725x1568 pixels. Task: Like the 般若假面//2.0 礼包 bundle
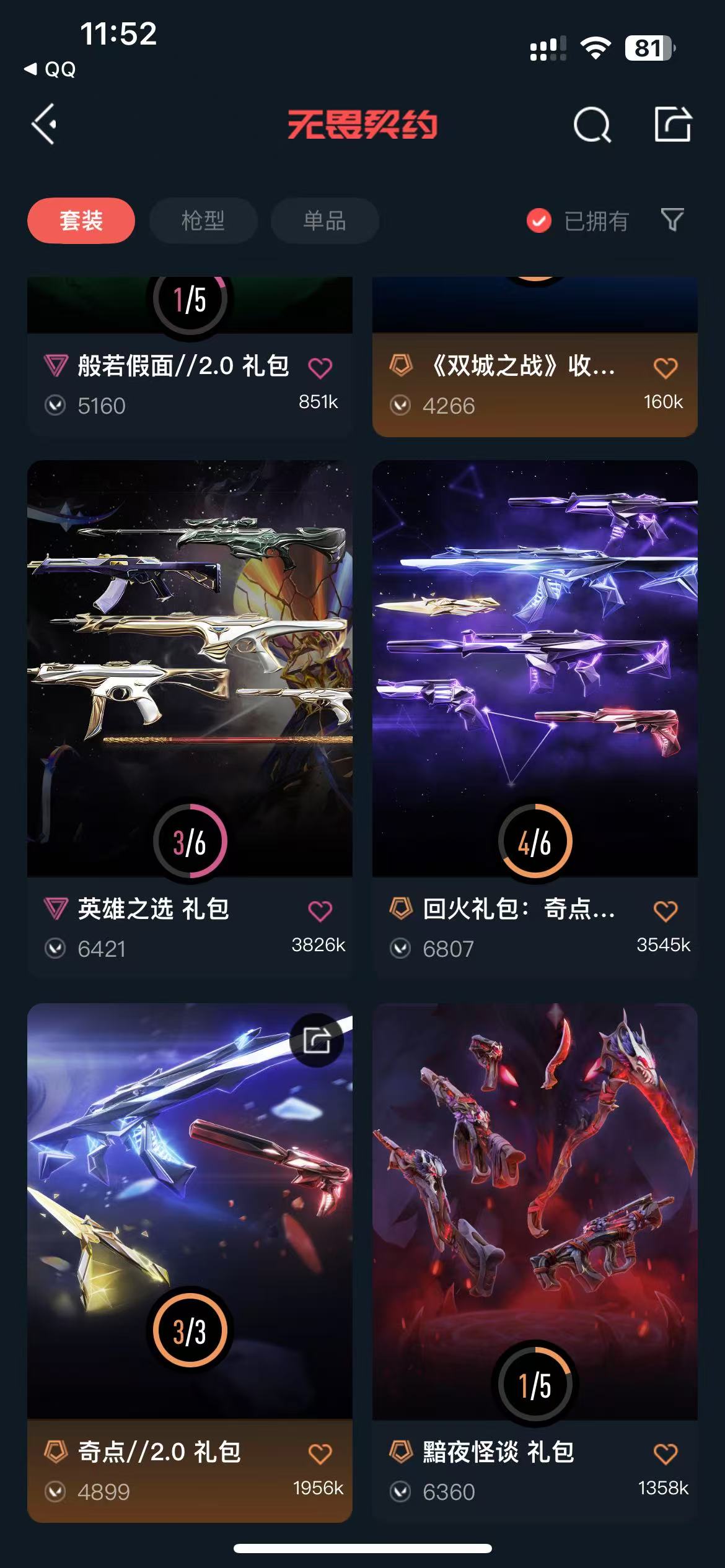pyautogui.click(x=320, y=368)
